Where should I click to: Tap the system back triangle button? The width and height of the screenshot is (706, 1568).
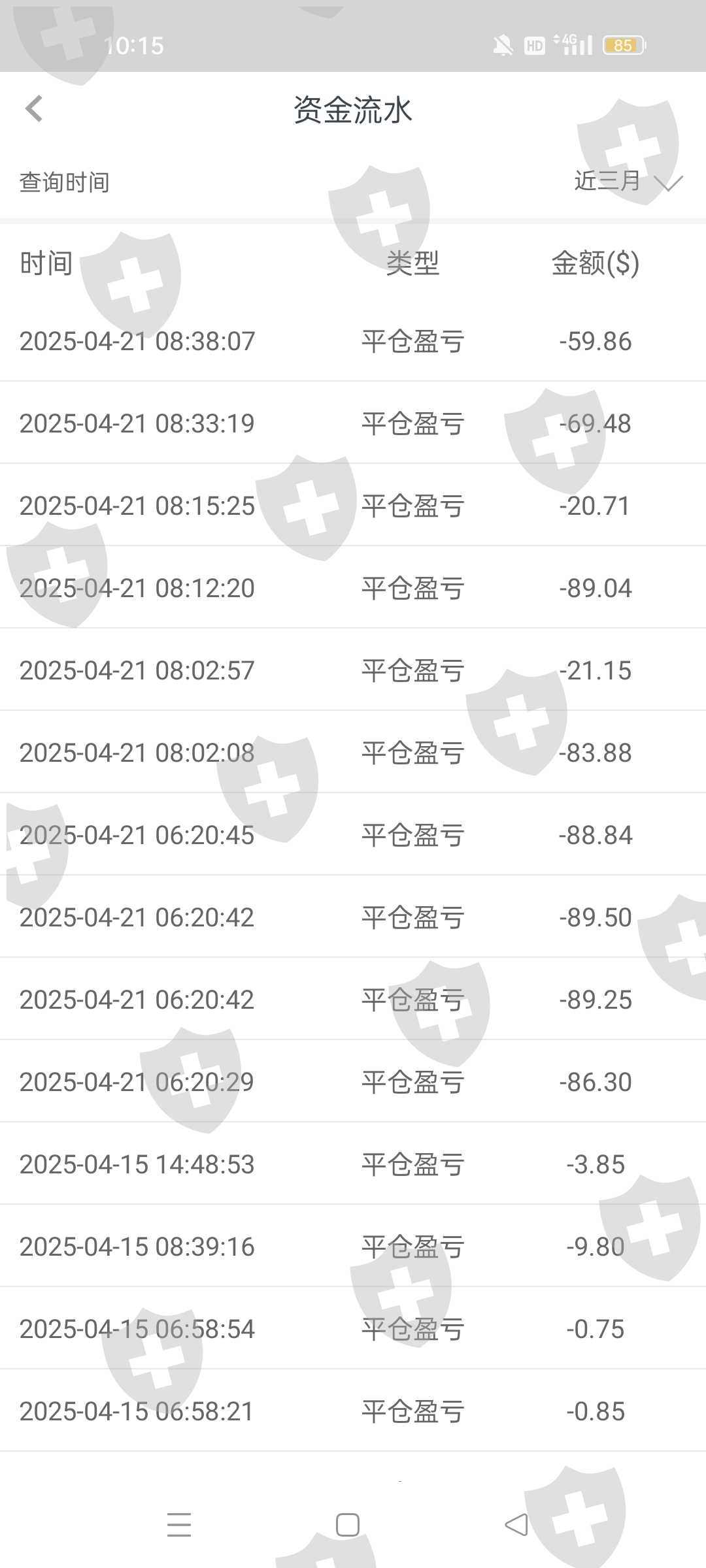tap(516, 1525)
